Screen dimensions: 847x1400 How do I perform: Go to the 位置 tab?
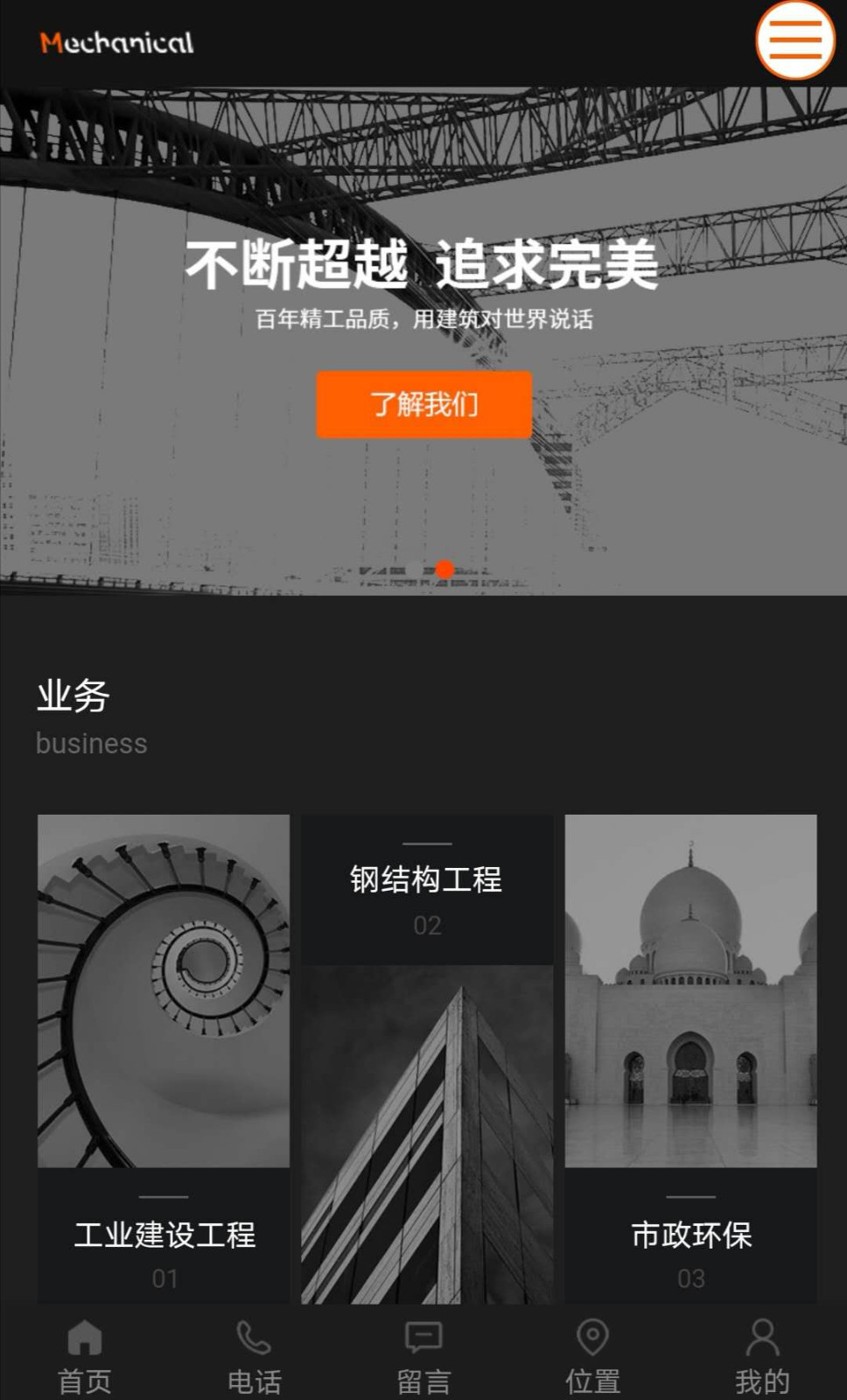pos(592,1356)
